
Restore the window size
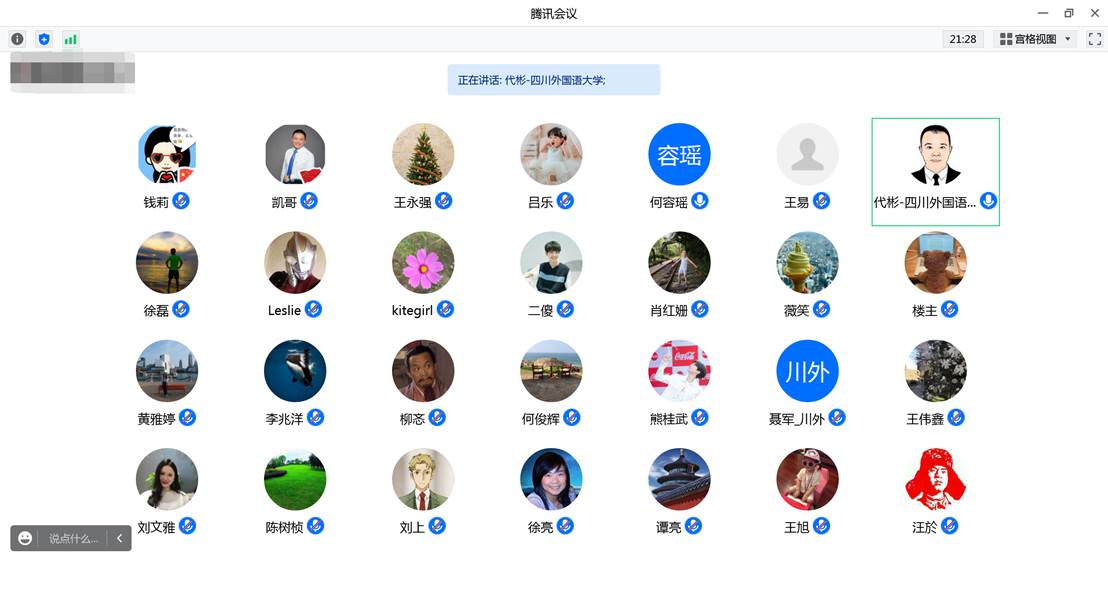pyautogui.click(x=1069, y=13)
